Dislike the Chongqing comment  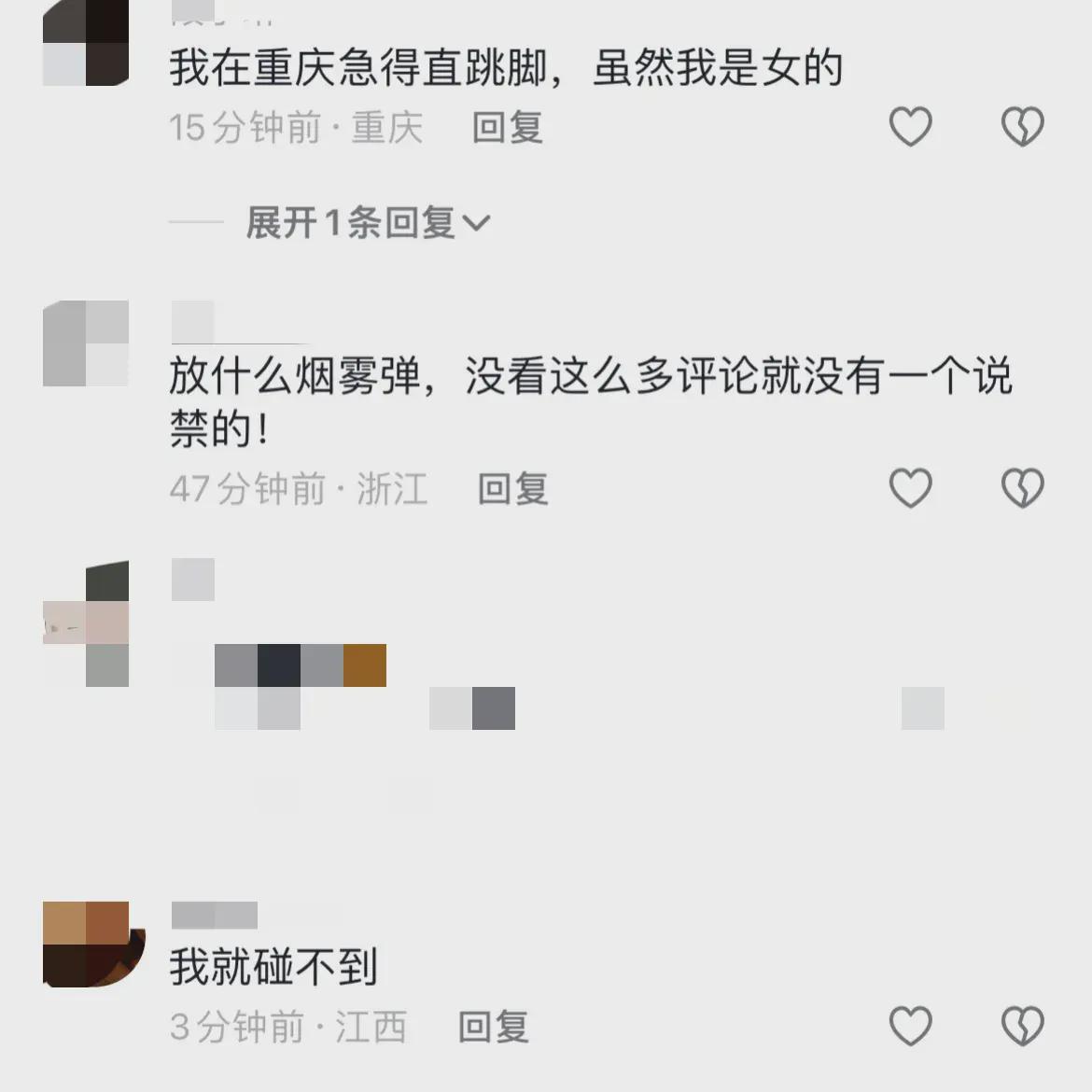1022,127
